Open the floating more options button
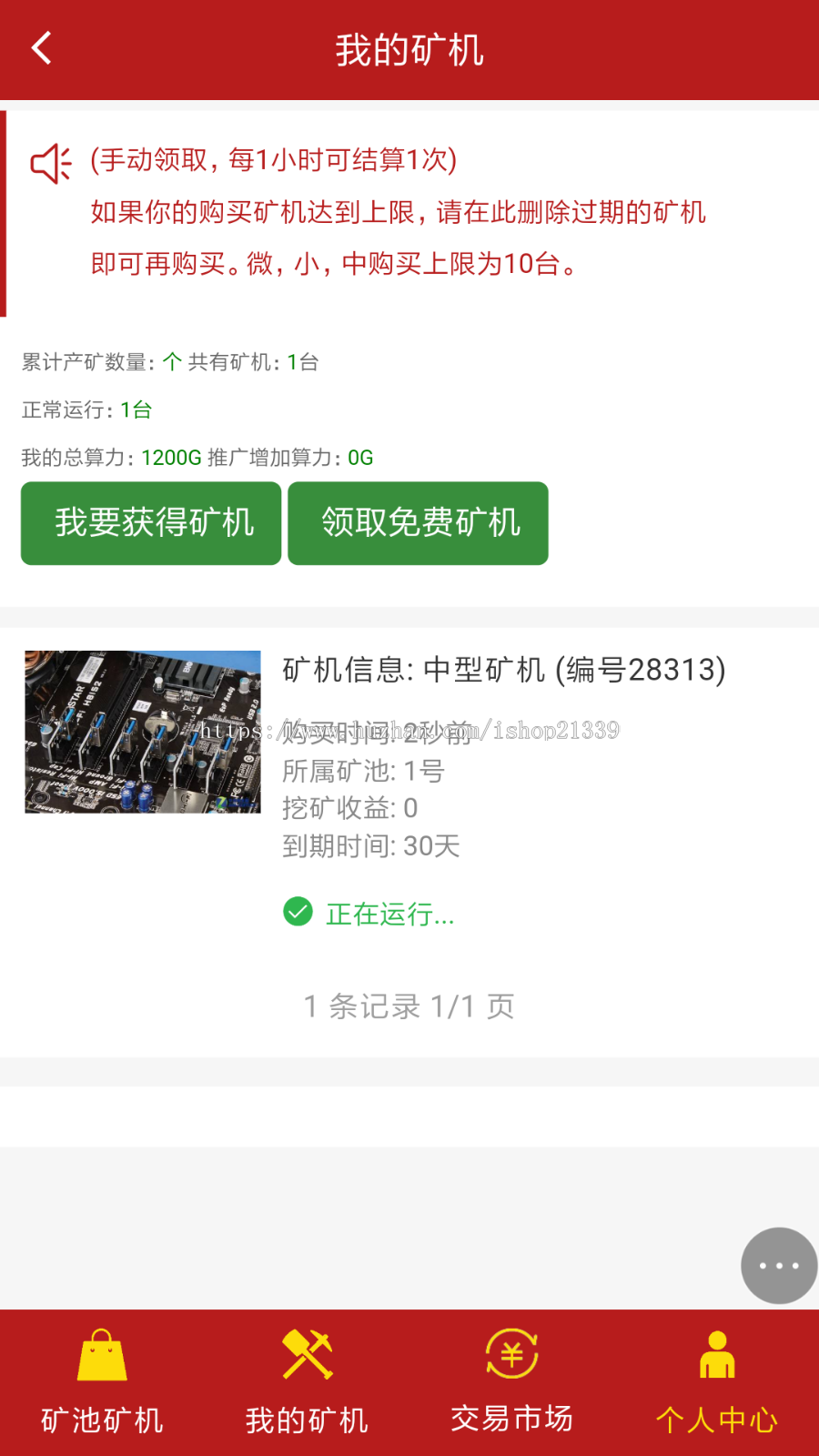819x1456 pixels. click(x=778, y=1265)
